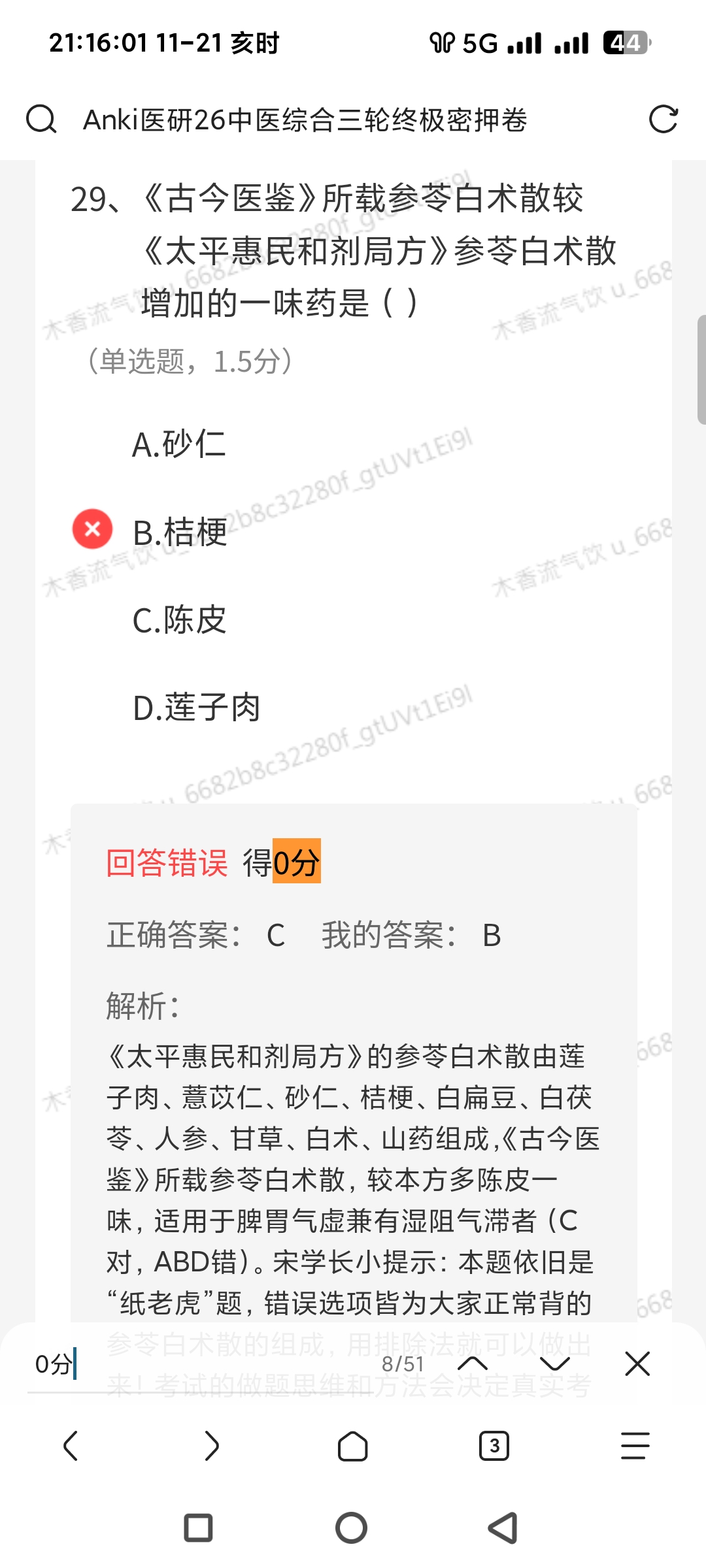Screen dimensions: 706x1568
Task: Tap the search magnifier icon
Action: 41,120
